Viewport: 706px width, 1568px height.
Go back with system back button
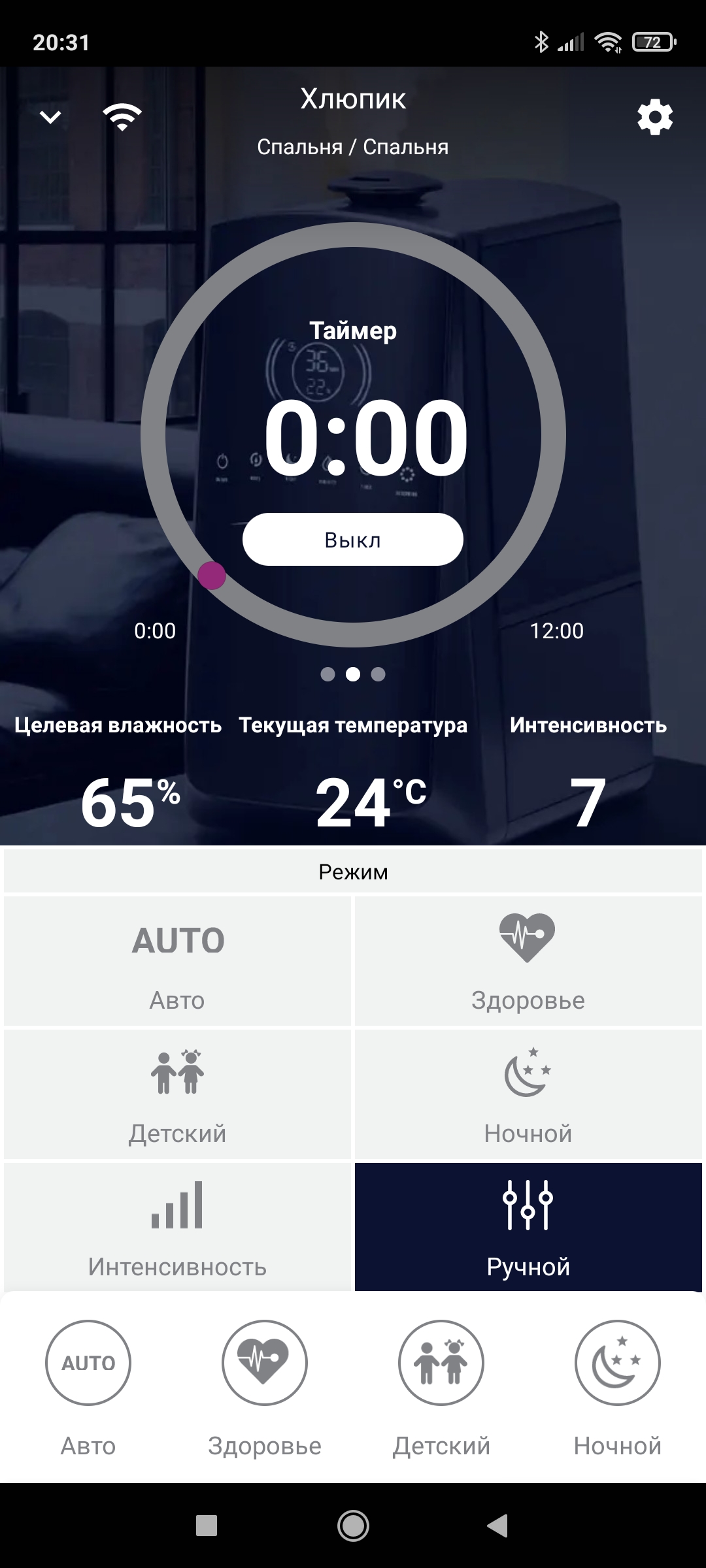tap(498, 1526)
